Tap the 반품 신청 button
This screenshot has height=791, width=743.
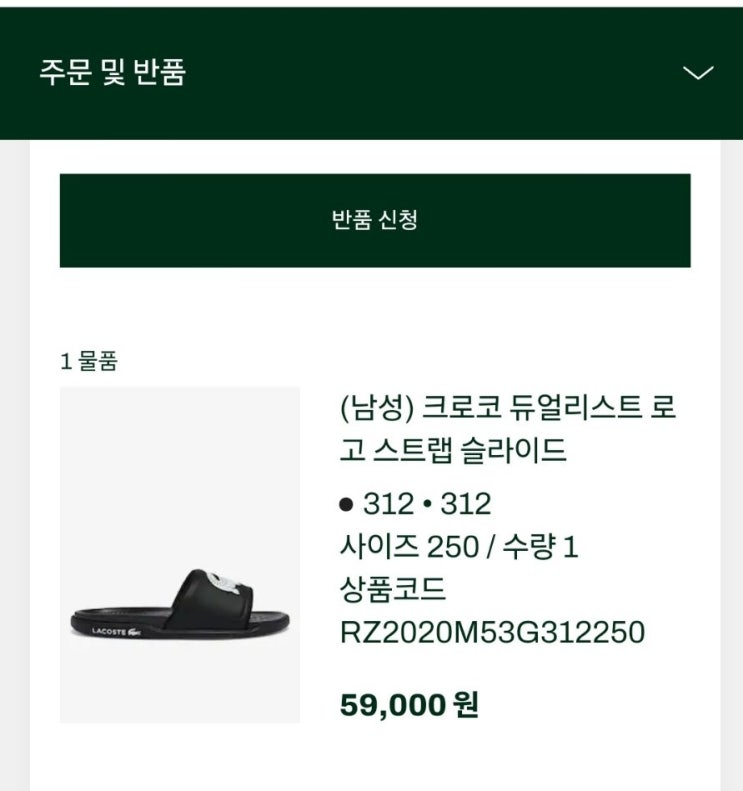coord(375,220)
